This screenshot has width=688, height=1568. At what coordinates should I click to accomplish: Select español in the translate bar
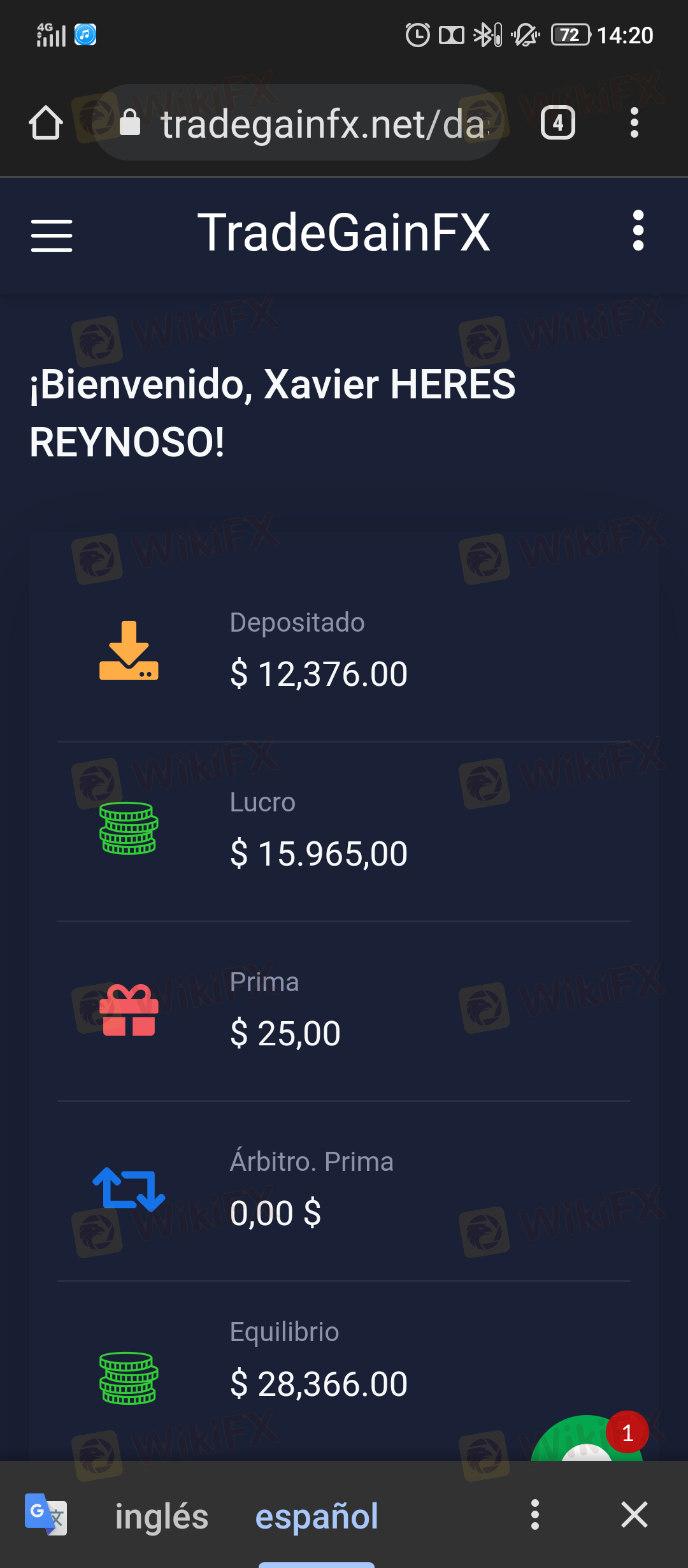(317, 1516)
